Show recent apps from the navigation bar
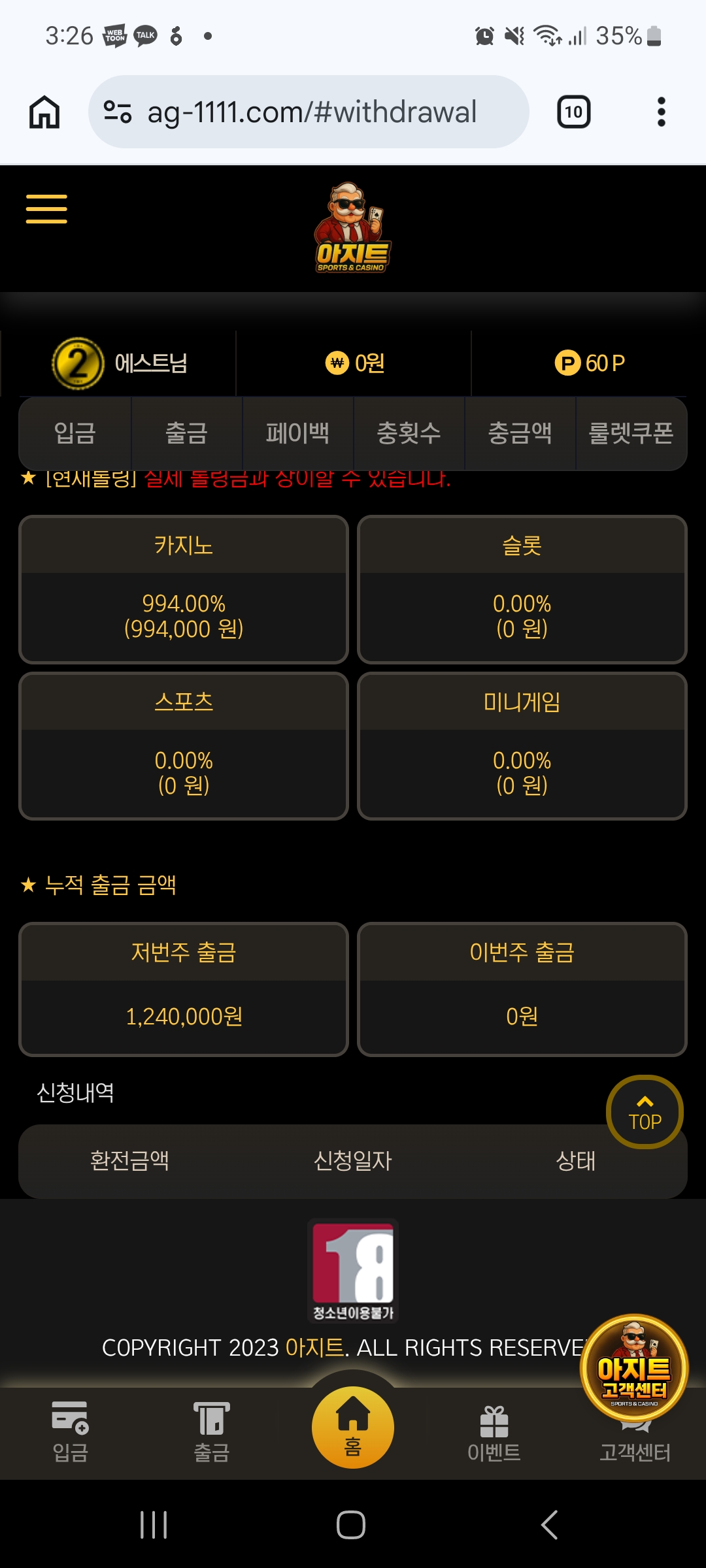706x1568 pixels. (154, 1525)
